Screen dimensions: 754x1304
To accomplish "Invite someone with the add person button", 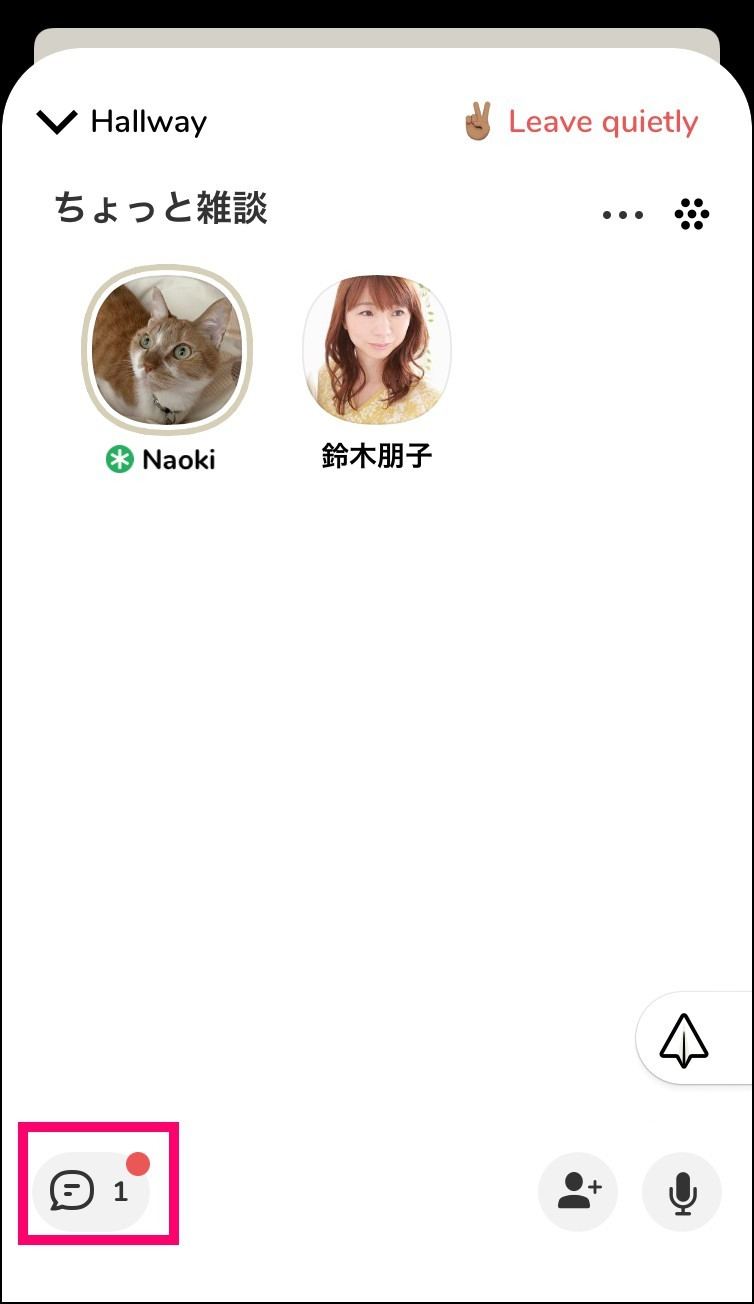I will (578, 1192).
